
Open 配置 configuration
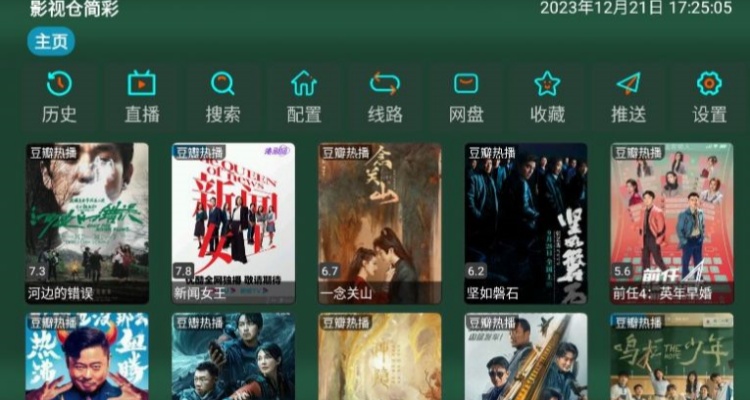tap(304, 97)
